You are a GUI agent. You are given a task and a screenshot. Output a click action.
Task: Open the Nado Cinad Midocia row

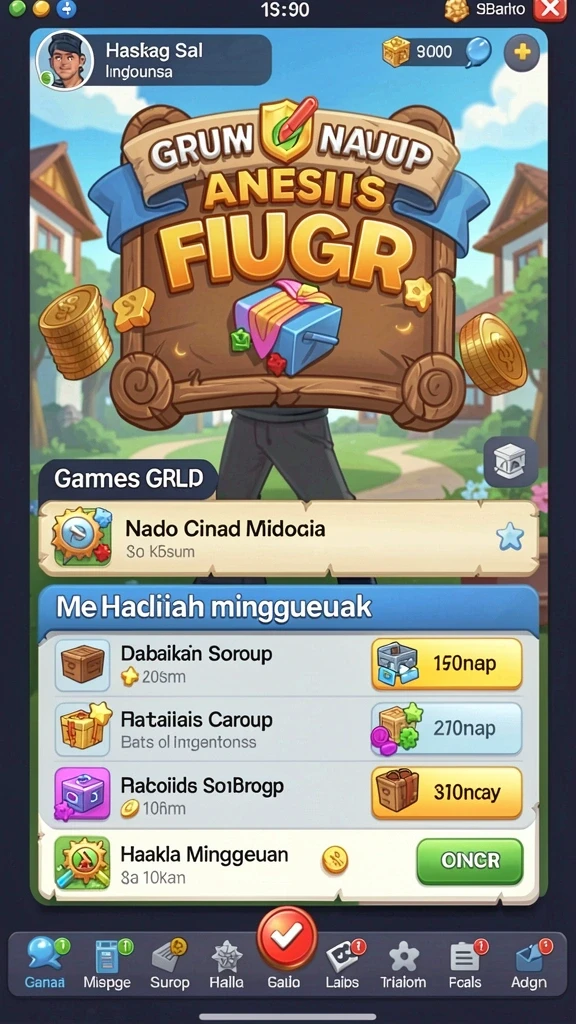[288, 538]
